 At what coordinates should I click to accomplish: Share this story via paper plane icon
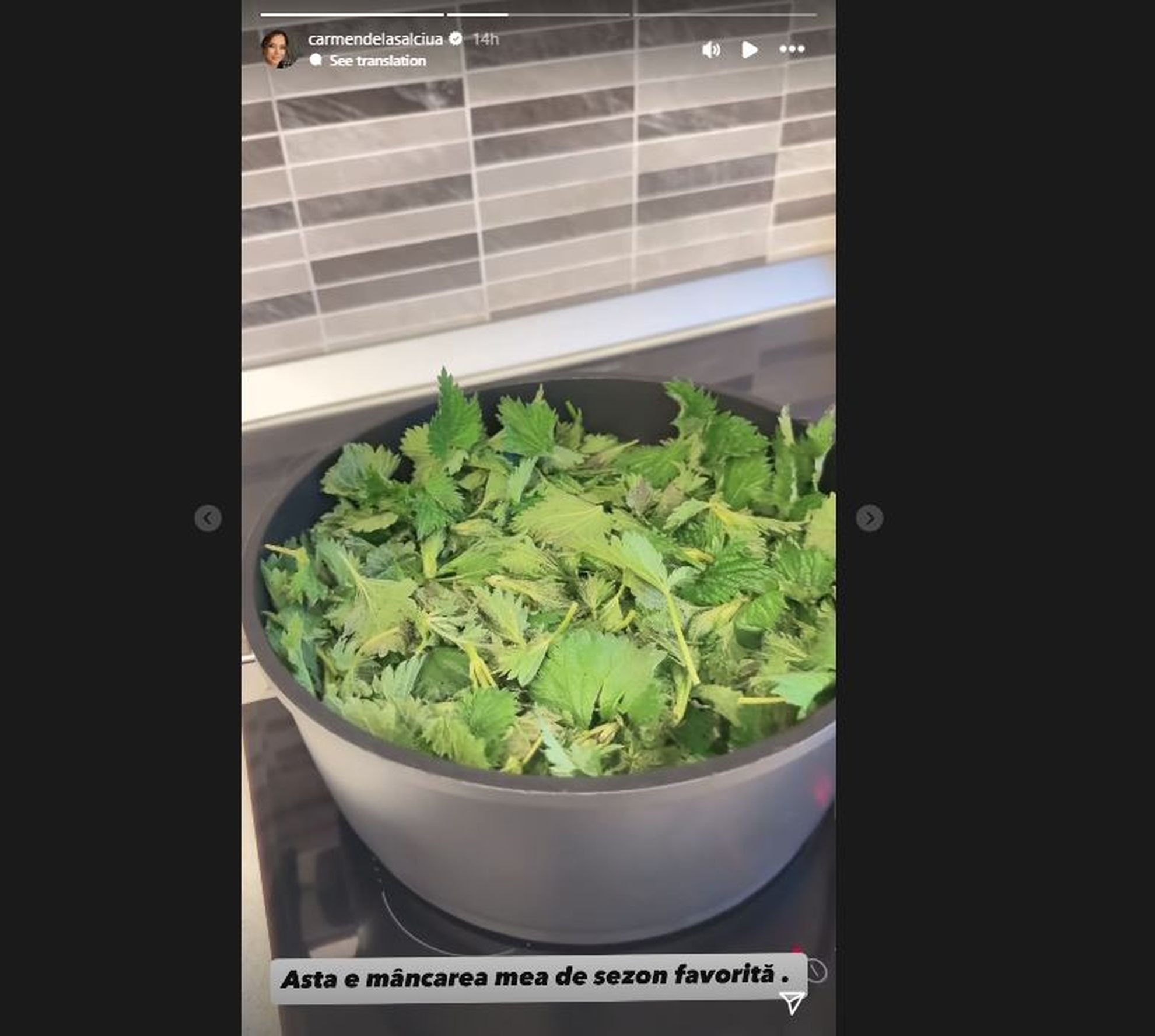(792, 1002)
